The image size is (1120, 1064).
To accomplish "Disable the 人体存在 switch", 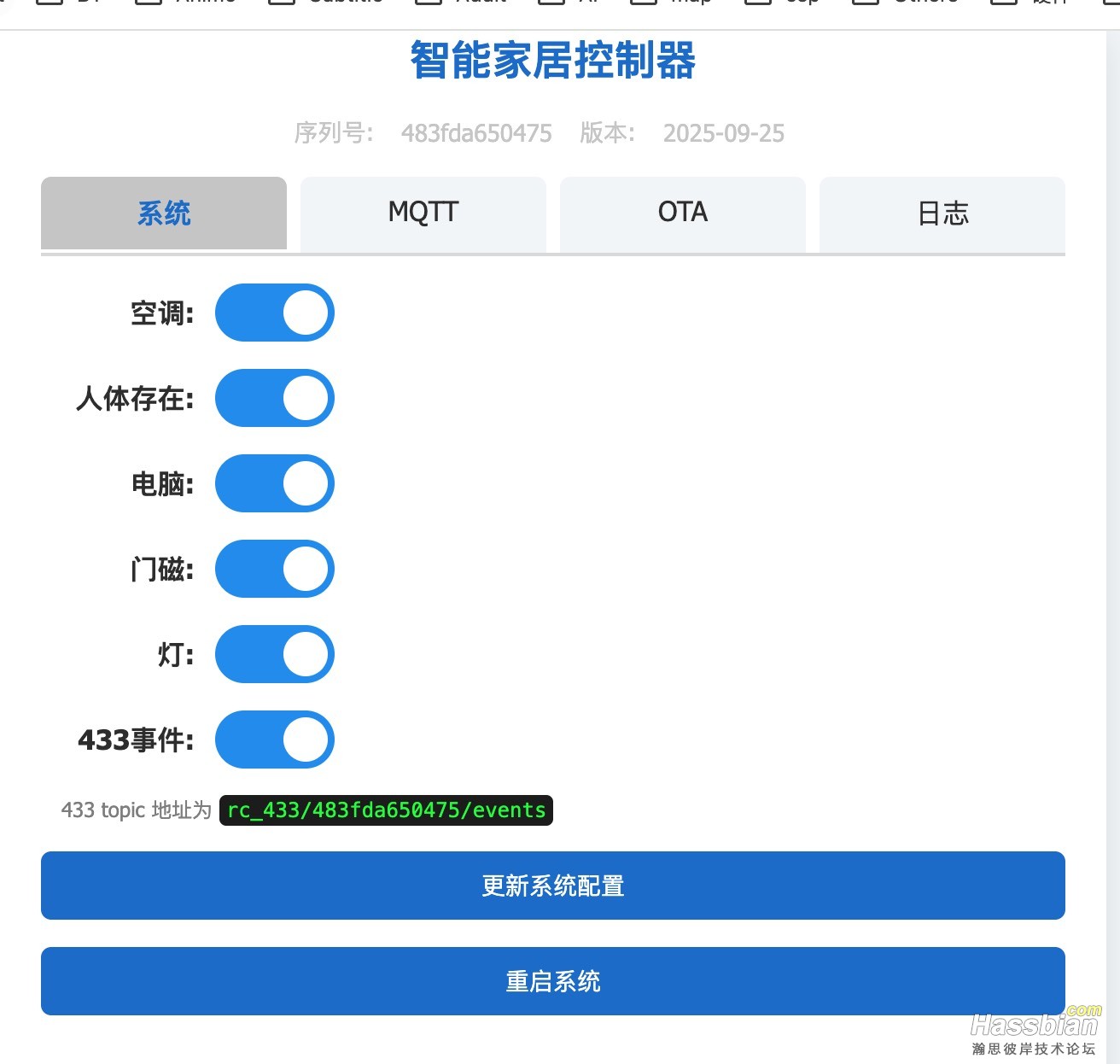I will click(x=274, y=398).
